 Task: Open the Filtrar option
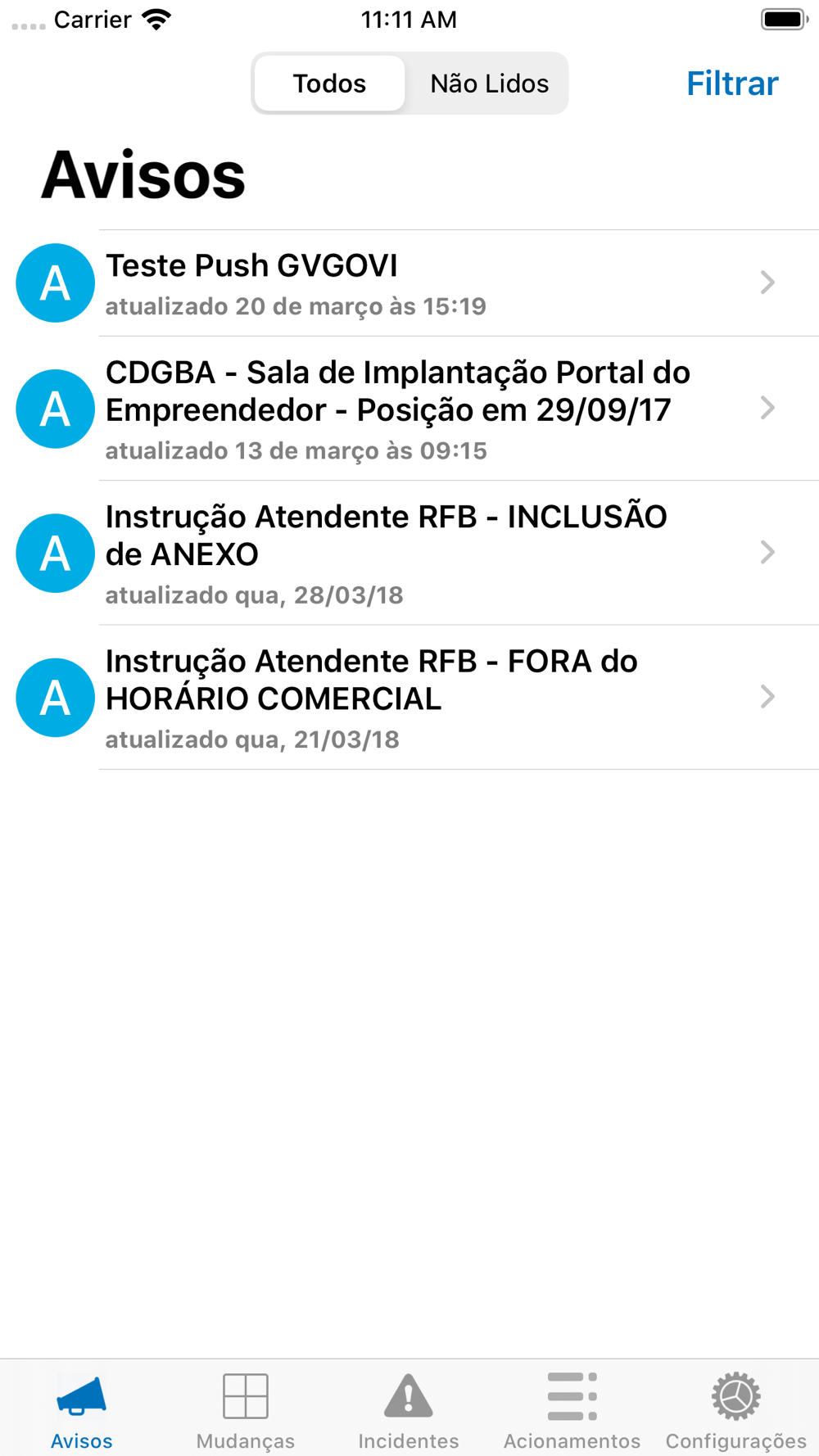point(732,84)
